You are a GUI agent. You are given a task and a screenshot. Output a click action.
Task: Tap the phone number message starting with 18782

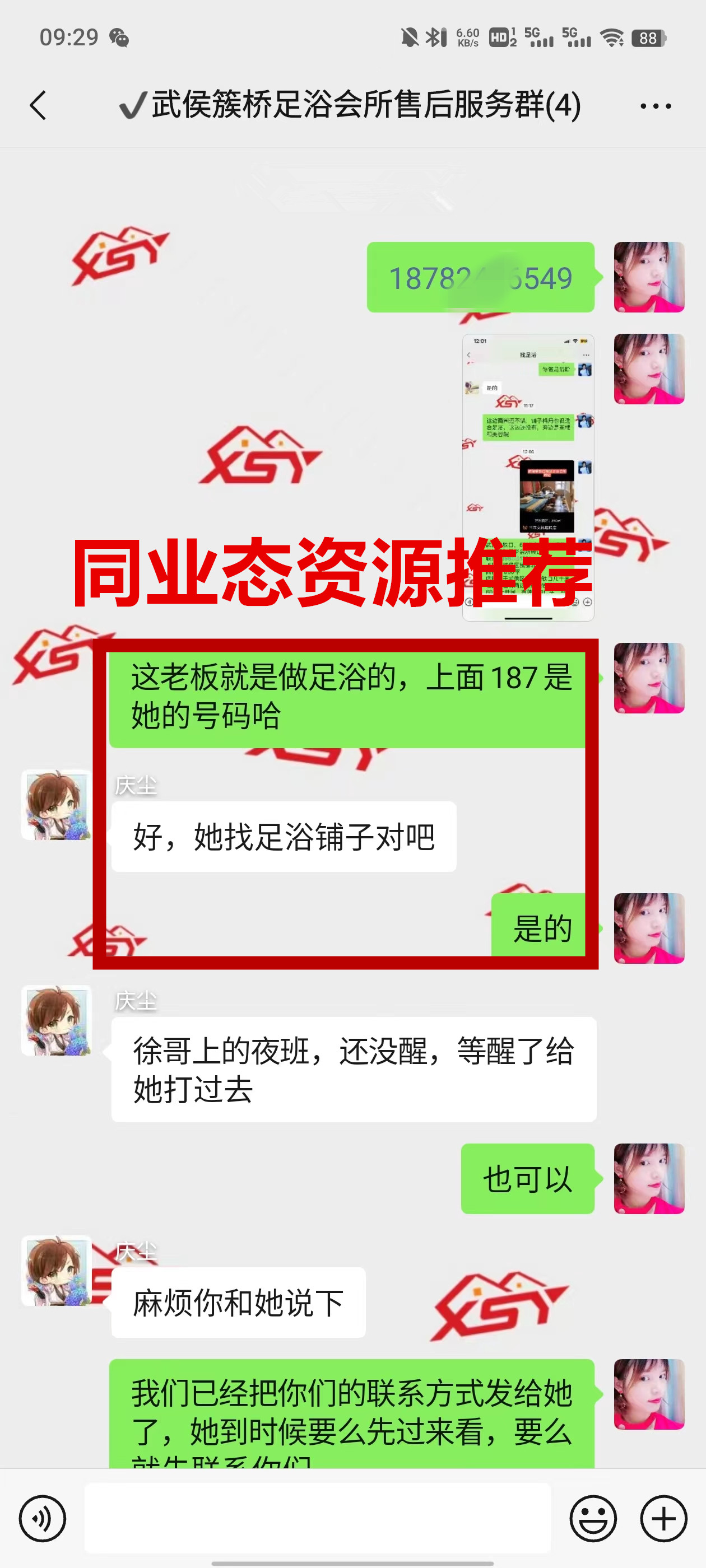pos(480,278)
